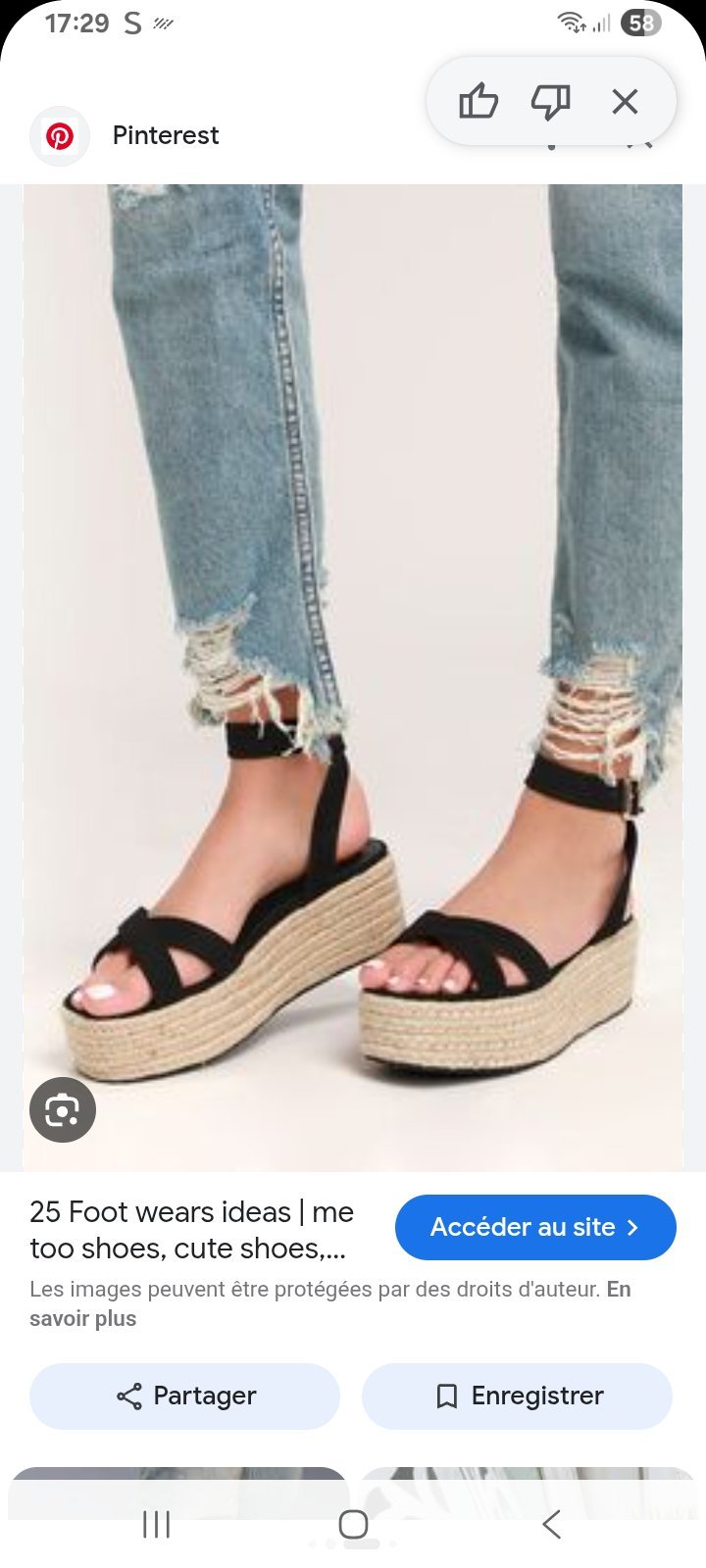The width and height of the screenshot is (706, 1568).
Task: Give thumbs down feedback
Action: pyautogui.click(x=551, y=101)
